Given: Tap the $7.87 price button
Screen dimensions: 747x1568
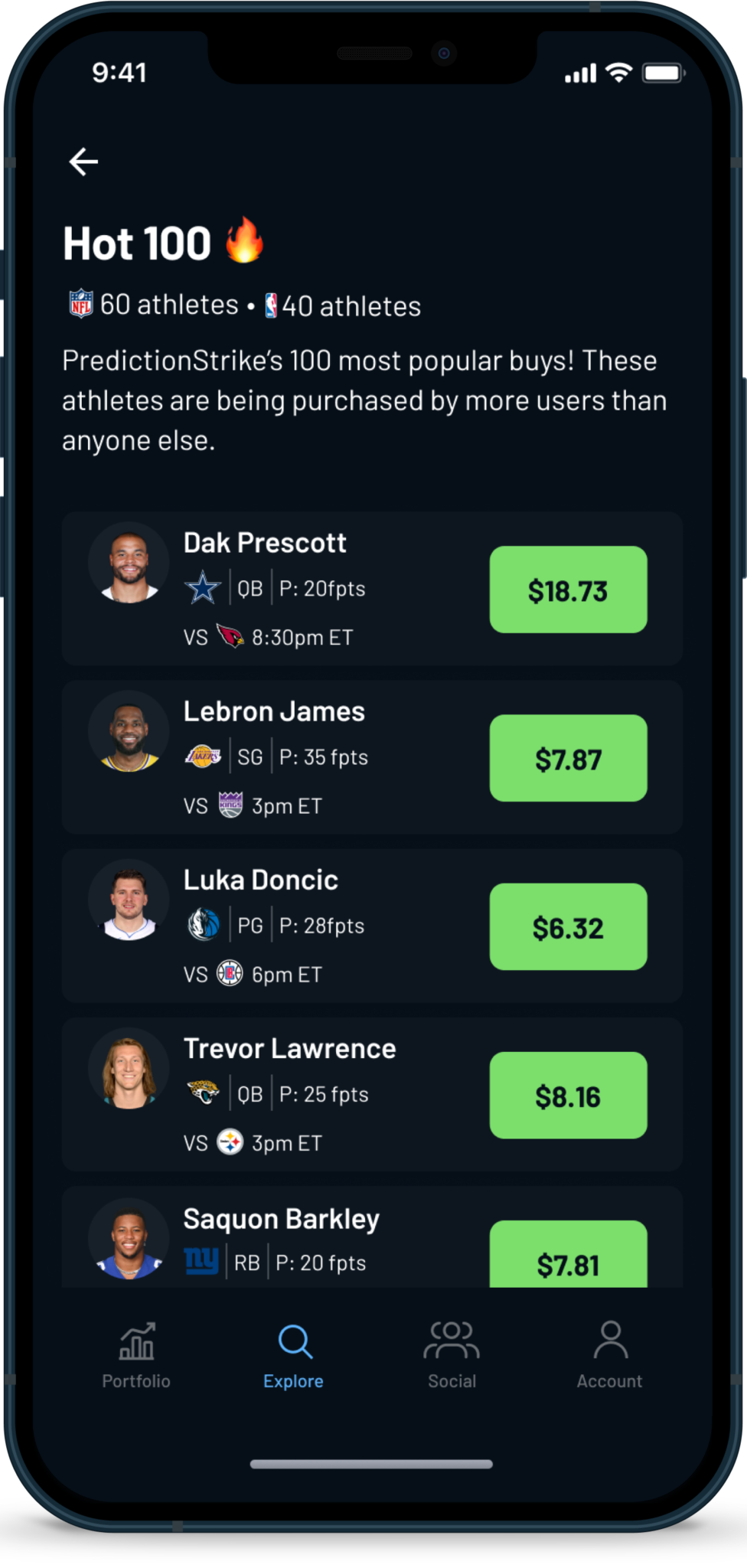Looking at the screenshot, I should click(568, 758).
